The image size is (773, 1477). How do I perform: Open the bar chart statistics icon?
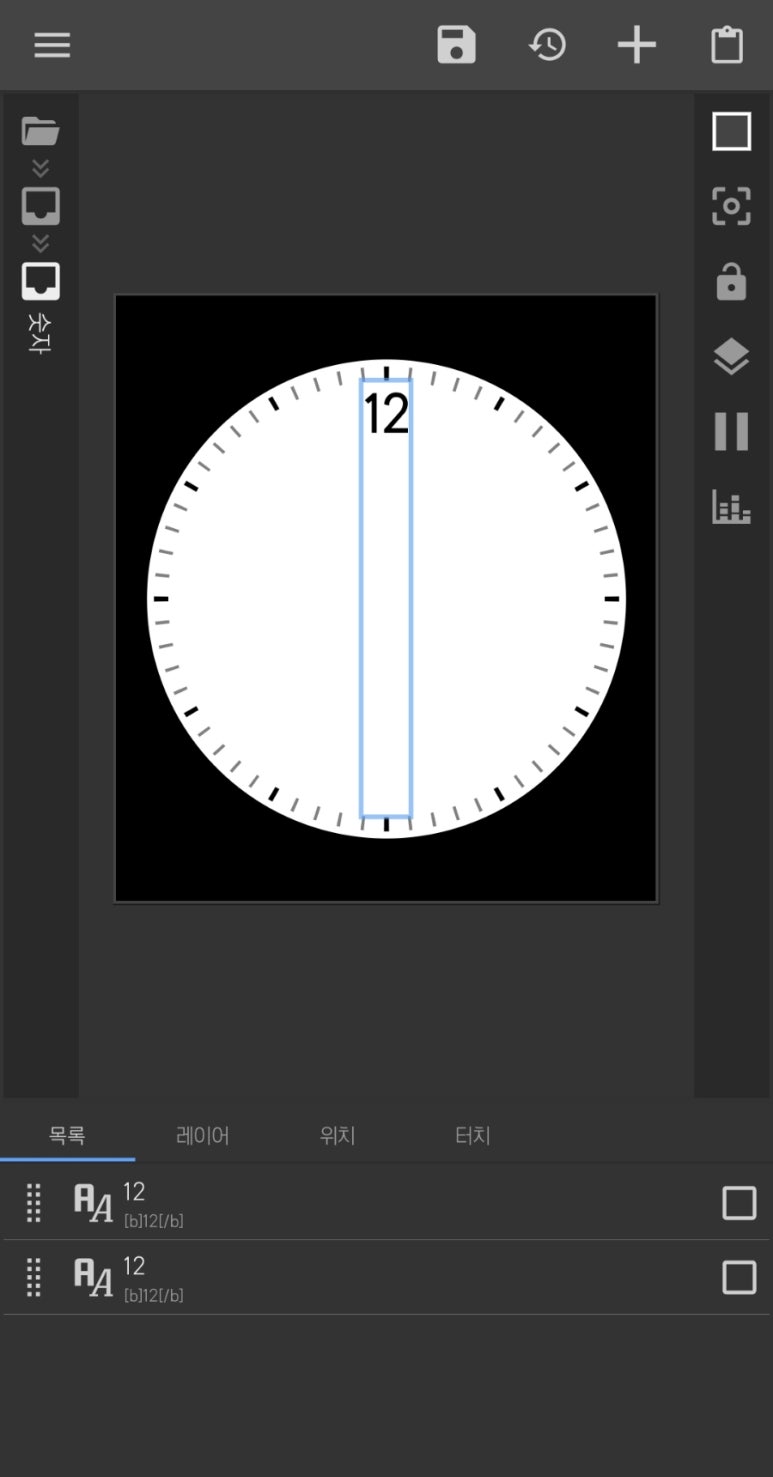731,507
